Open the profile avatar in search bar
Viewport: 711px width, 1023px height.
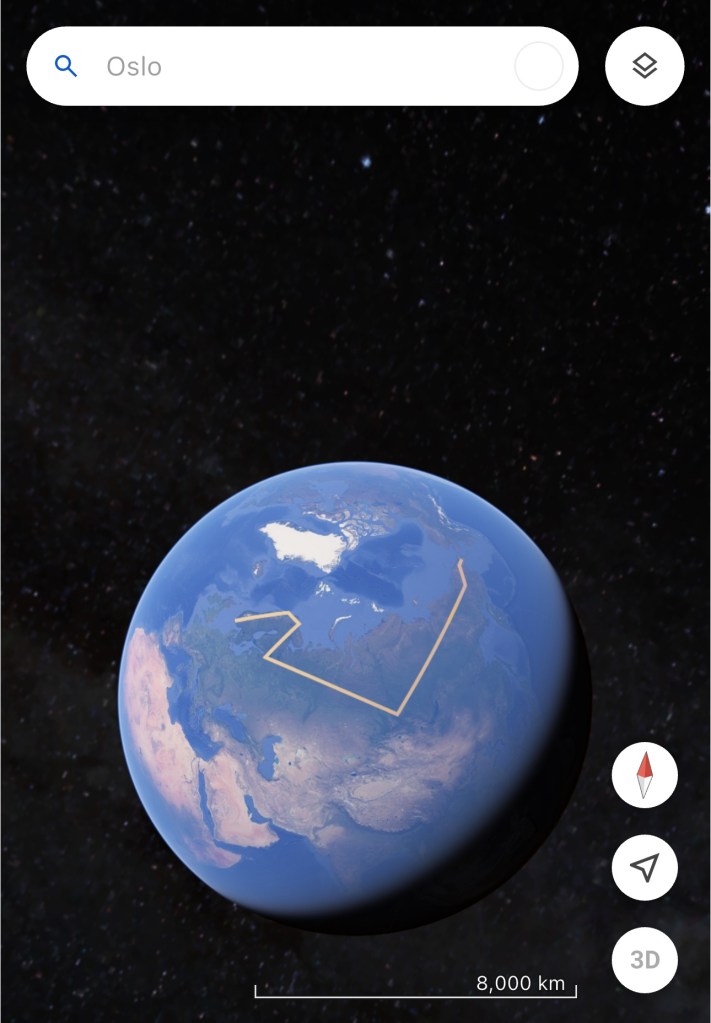tap(538, 67)
